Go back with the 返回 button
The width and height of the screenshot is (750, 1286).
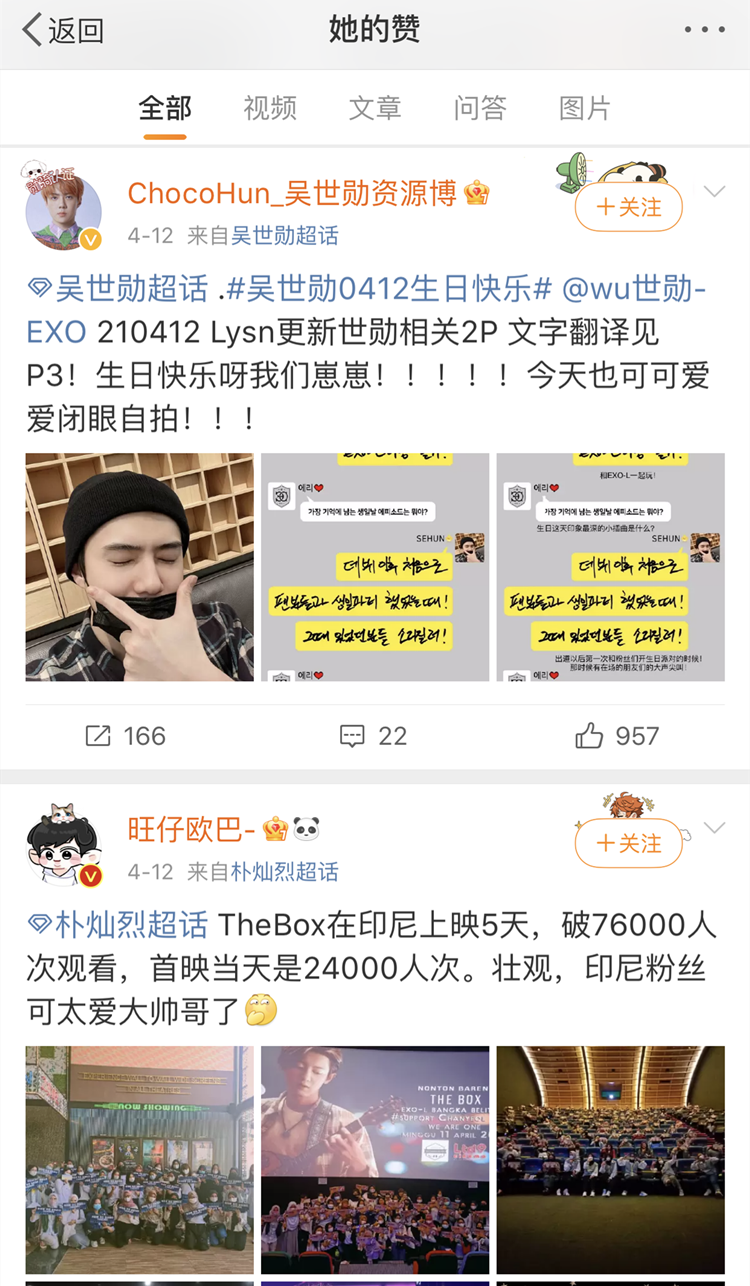pos(62,30)
